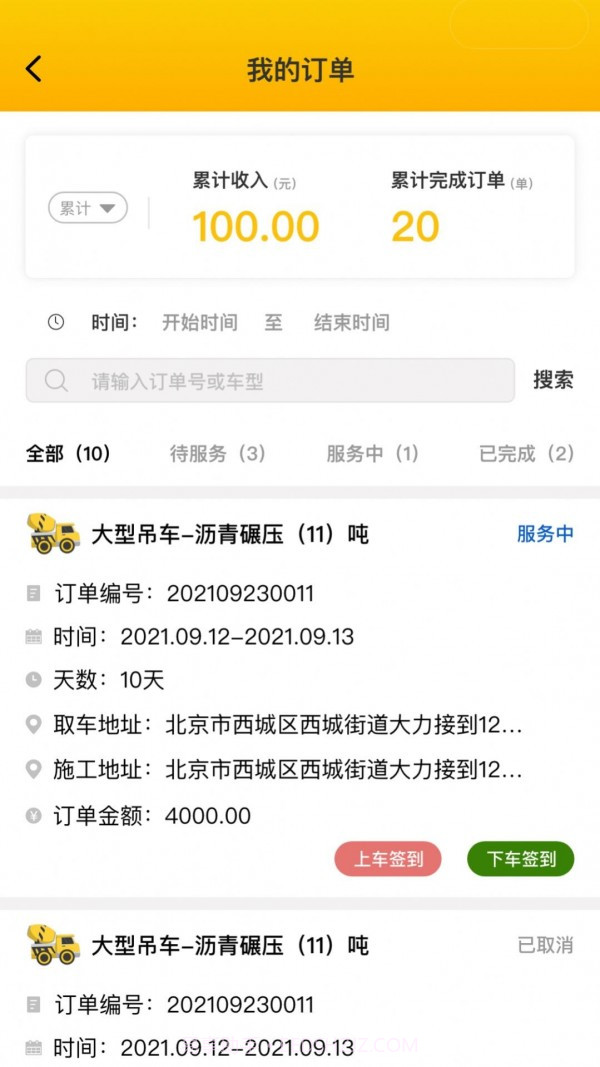
Task: Switch to the 已完成 (2) tab
Action: point(526,454)
